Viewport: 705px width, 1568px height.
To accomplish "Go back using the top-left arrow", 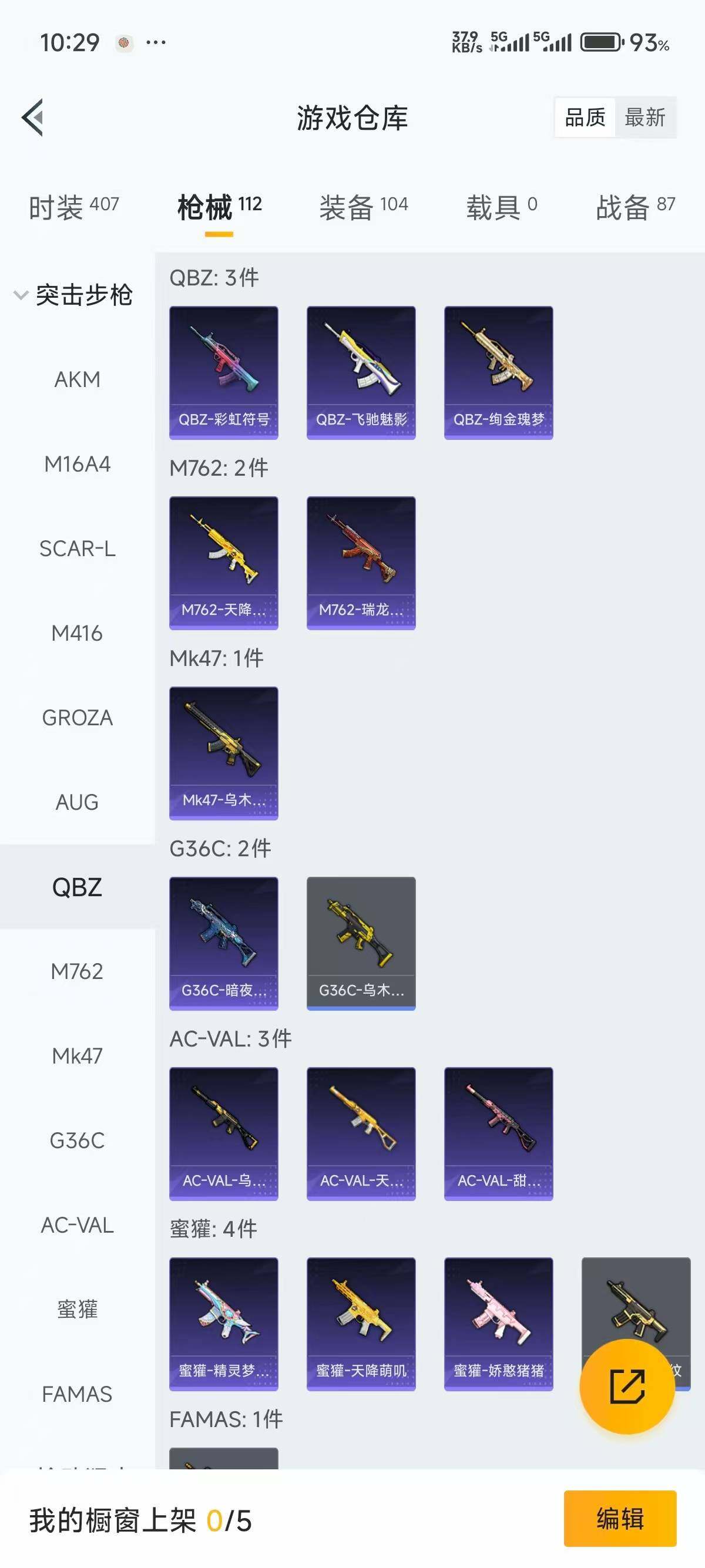I will (33, 117).
